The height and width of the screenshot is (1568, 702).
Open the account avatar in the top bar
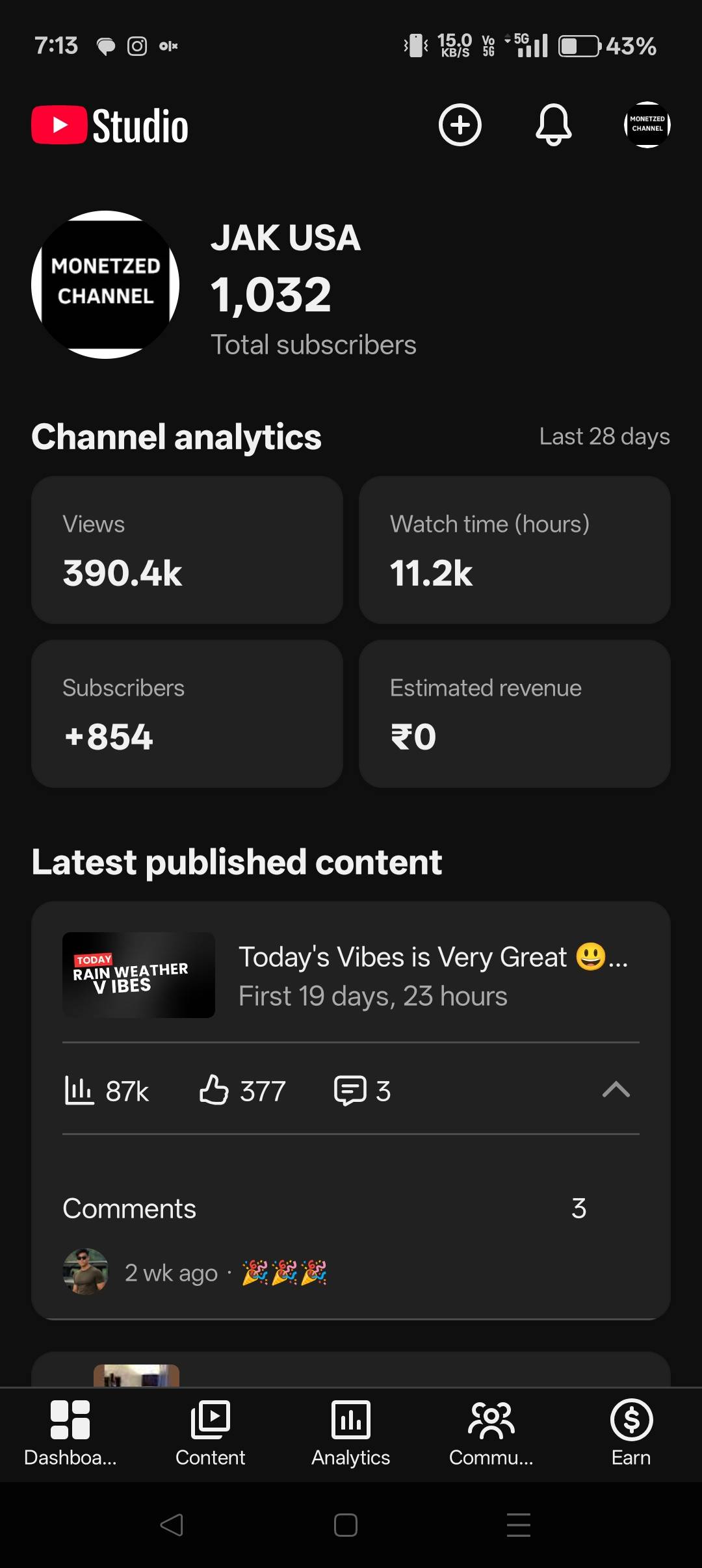[x=647, y=125]
